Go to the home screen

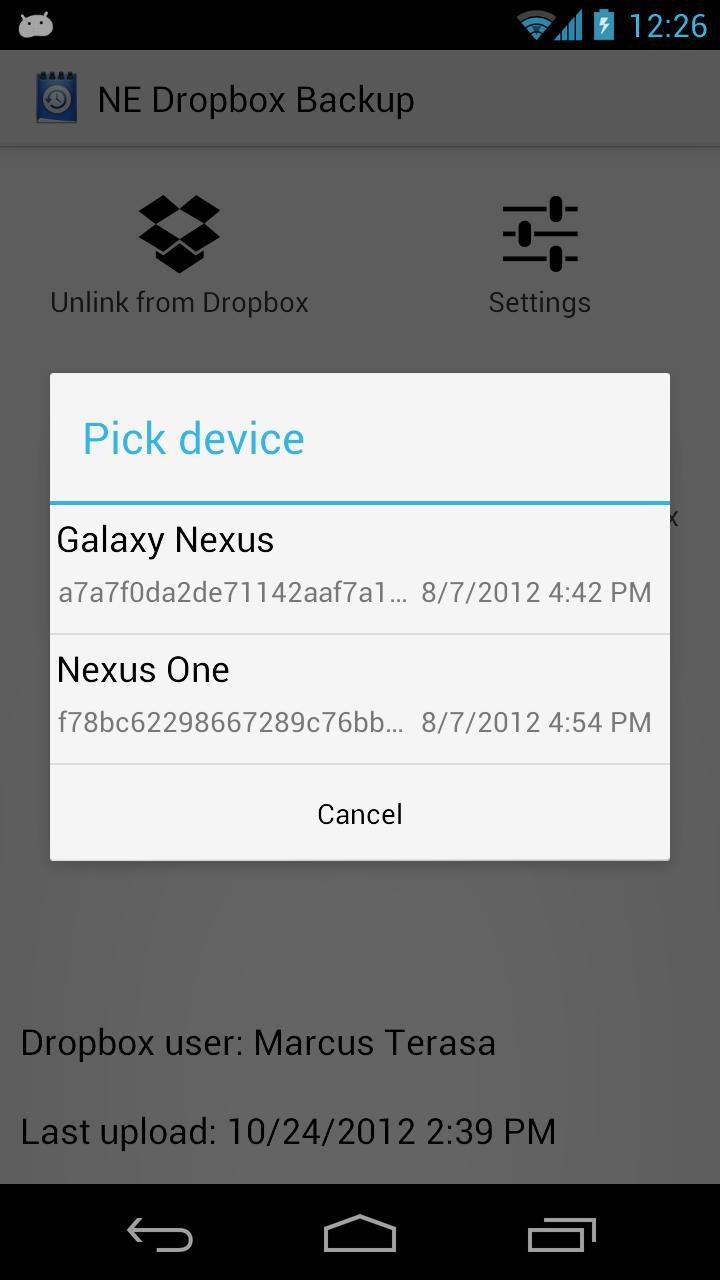coord(360,1234)
